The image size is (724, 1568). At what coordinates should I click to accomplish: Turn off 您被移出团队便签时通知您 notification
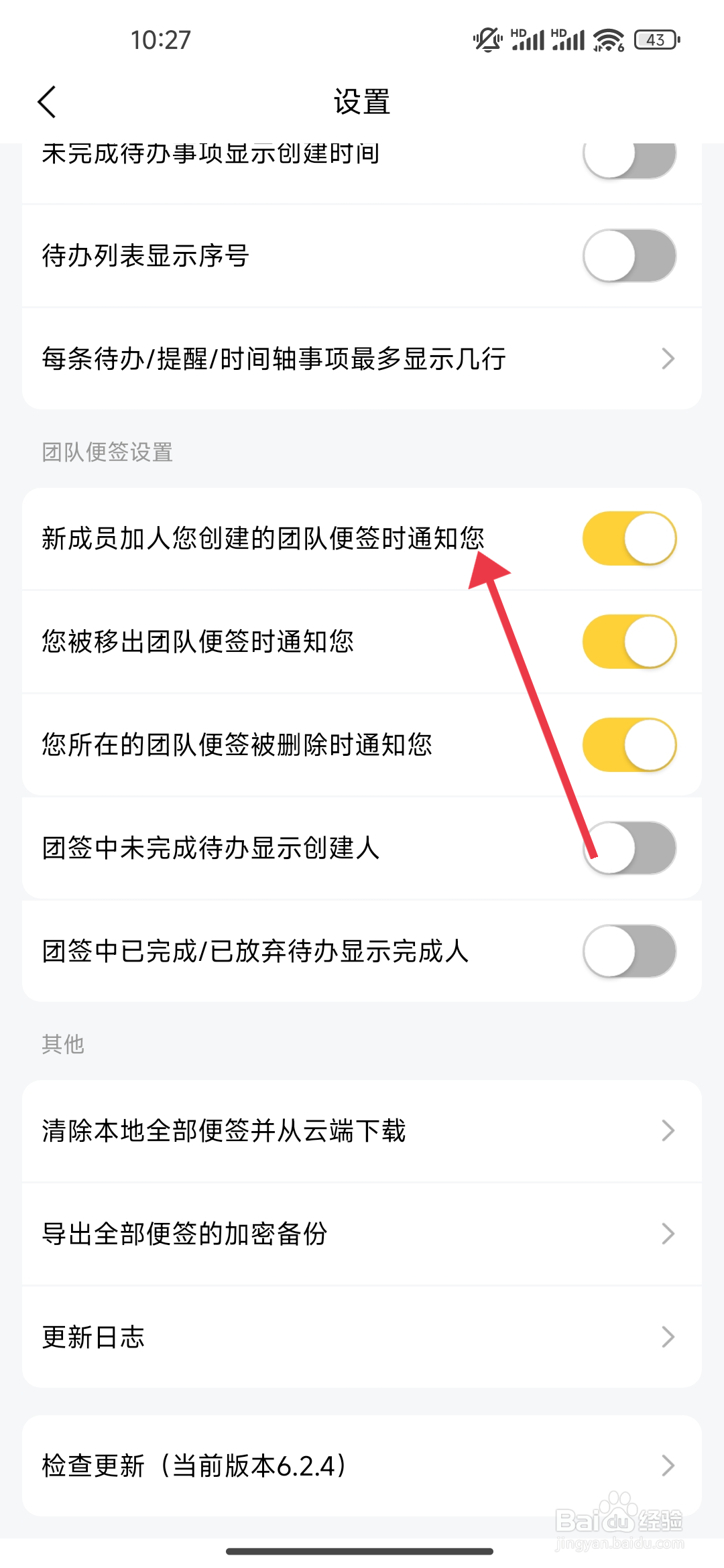pos(629,641)
